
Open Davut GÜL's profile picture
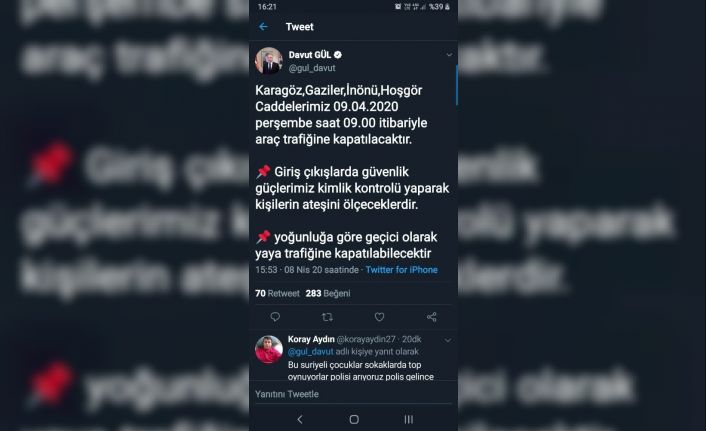267,60
